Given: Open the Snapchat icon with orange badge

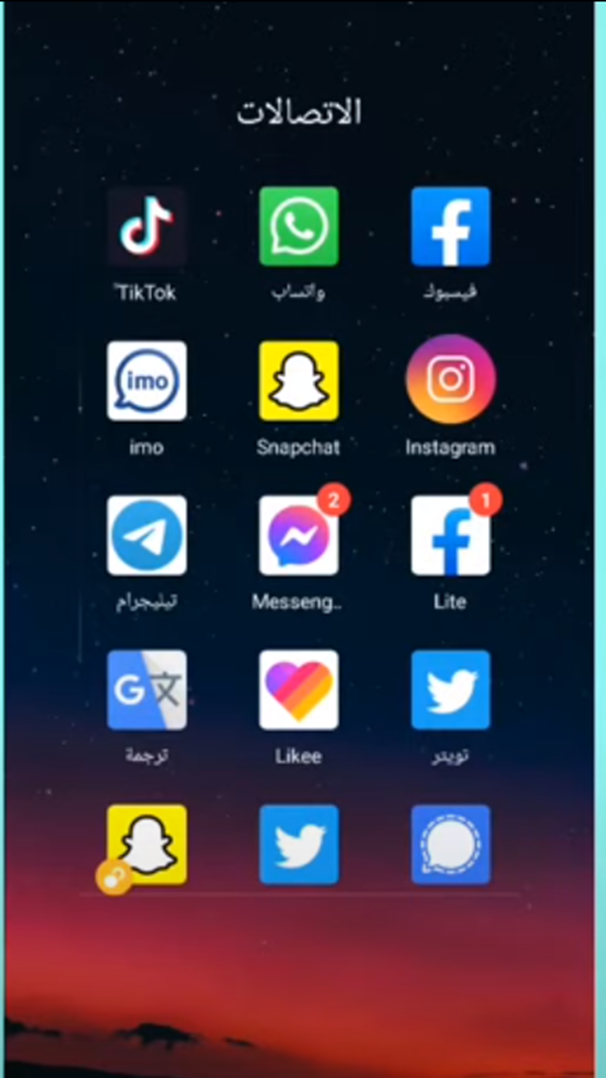Looking at the screenshot, I should [x=147, y=844].
